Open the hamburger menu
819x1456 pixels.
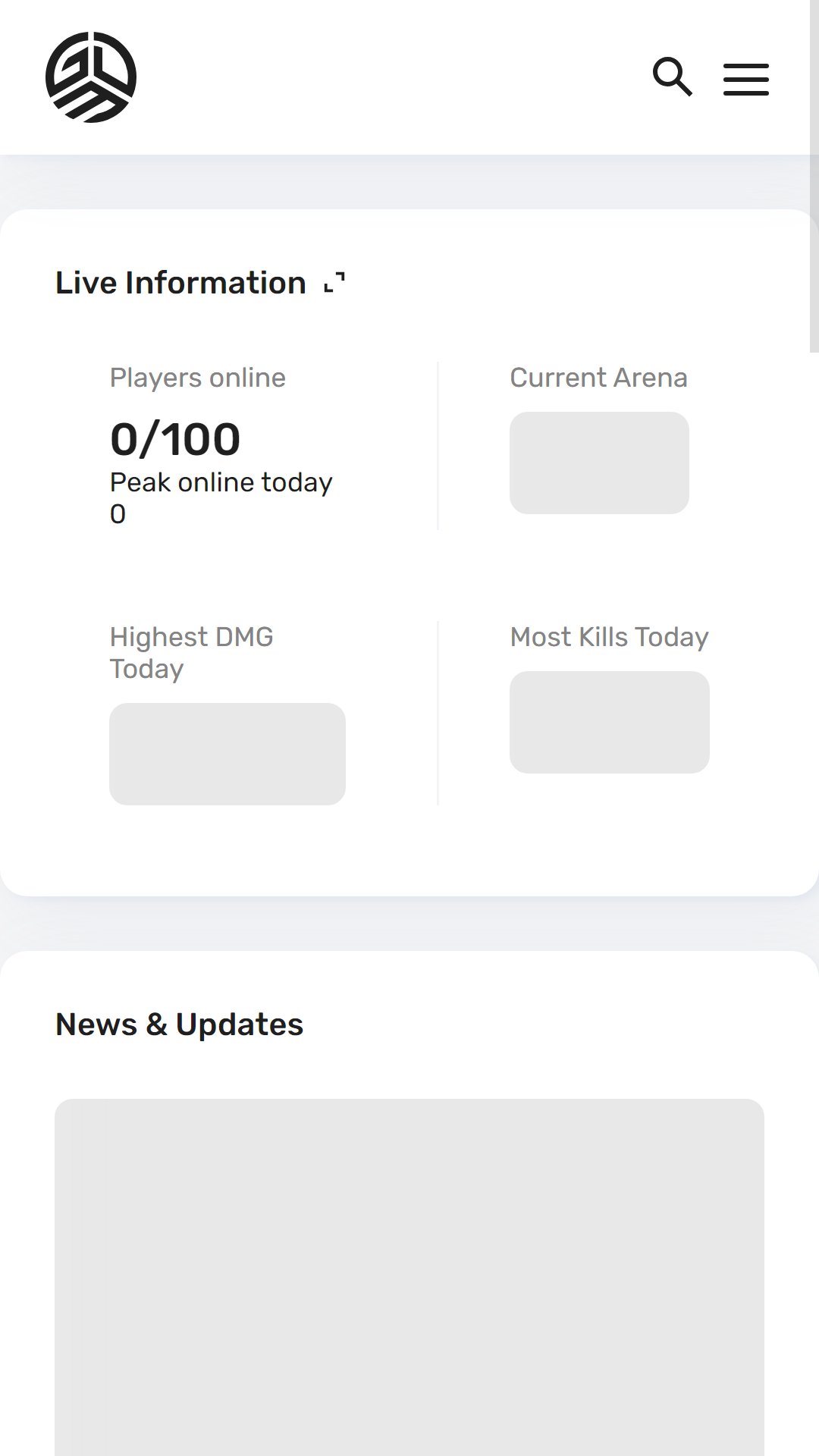pos(746,80)
